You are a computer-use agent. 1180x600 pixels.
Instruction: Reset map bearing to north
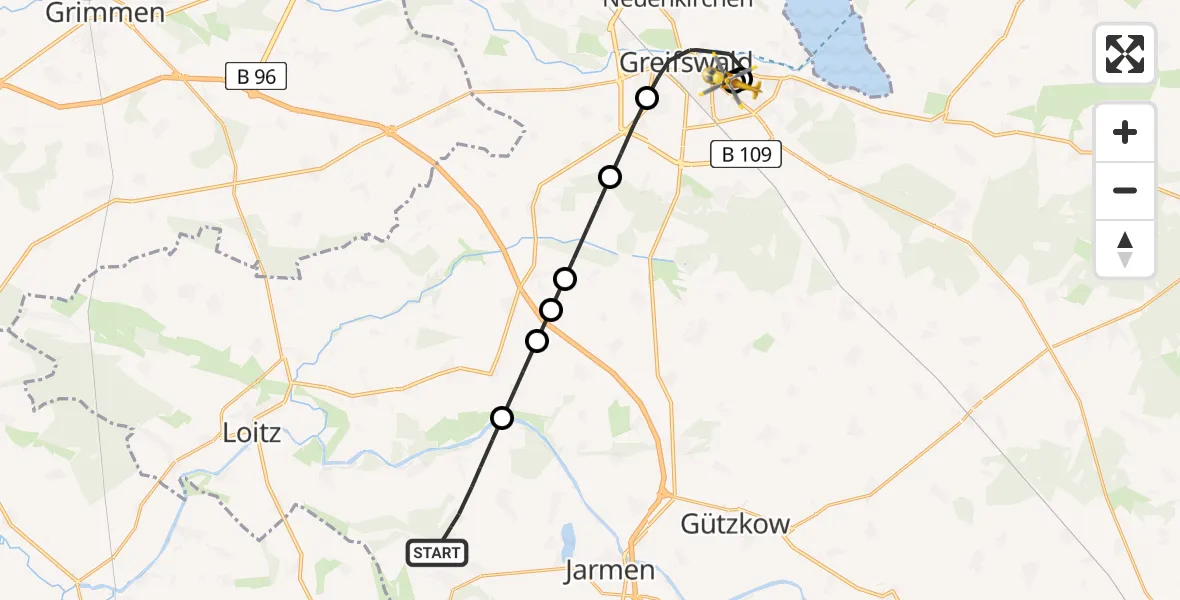[1125, 249]
